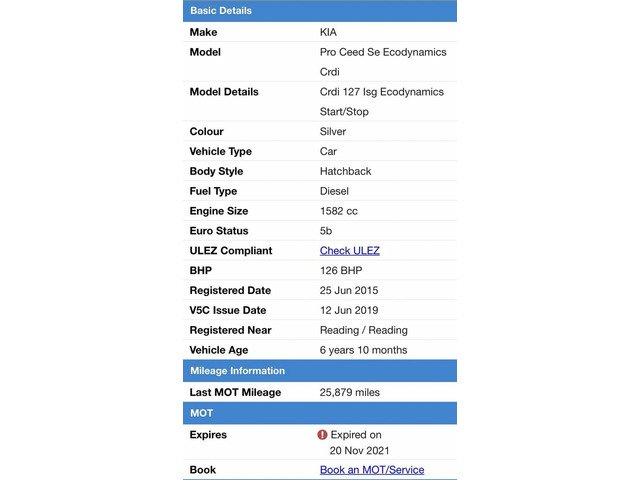Open the Check ULEZ link
This screenshot has height=480, width=640.
coord(349,251)
